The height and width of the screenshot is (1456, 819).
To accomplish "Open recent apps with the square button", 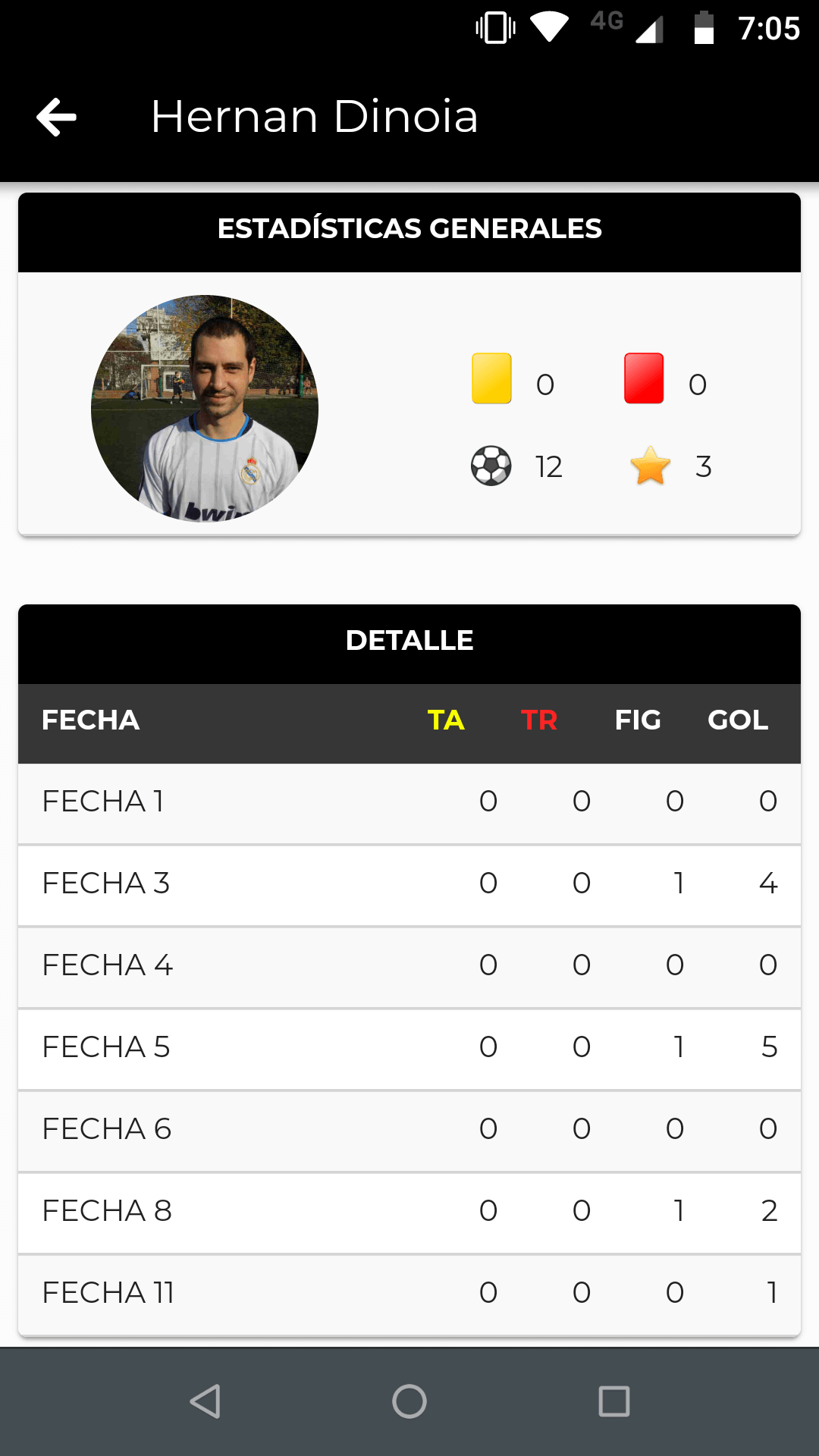I will coord(614,1401).
